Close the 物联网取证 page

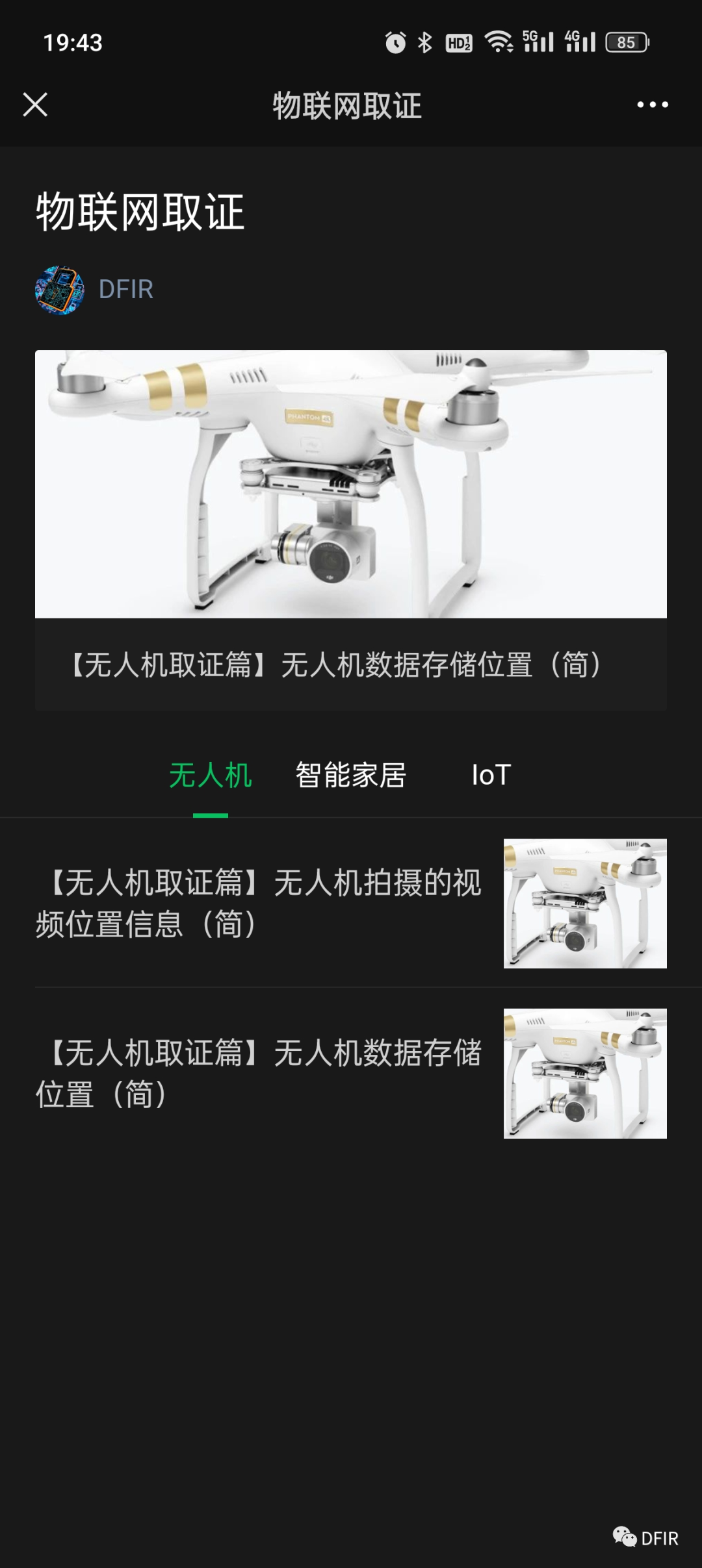click(35, 105)
